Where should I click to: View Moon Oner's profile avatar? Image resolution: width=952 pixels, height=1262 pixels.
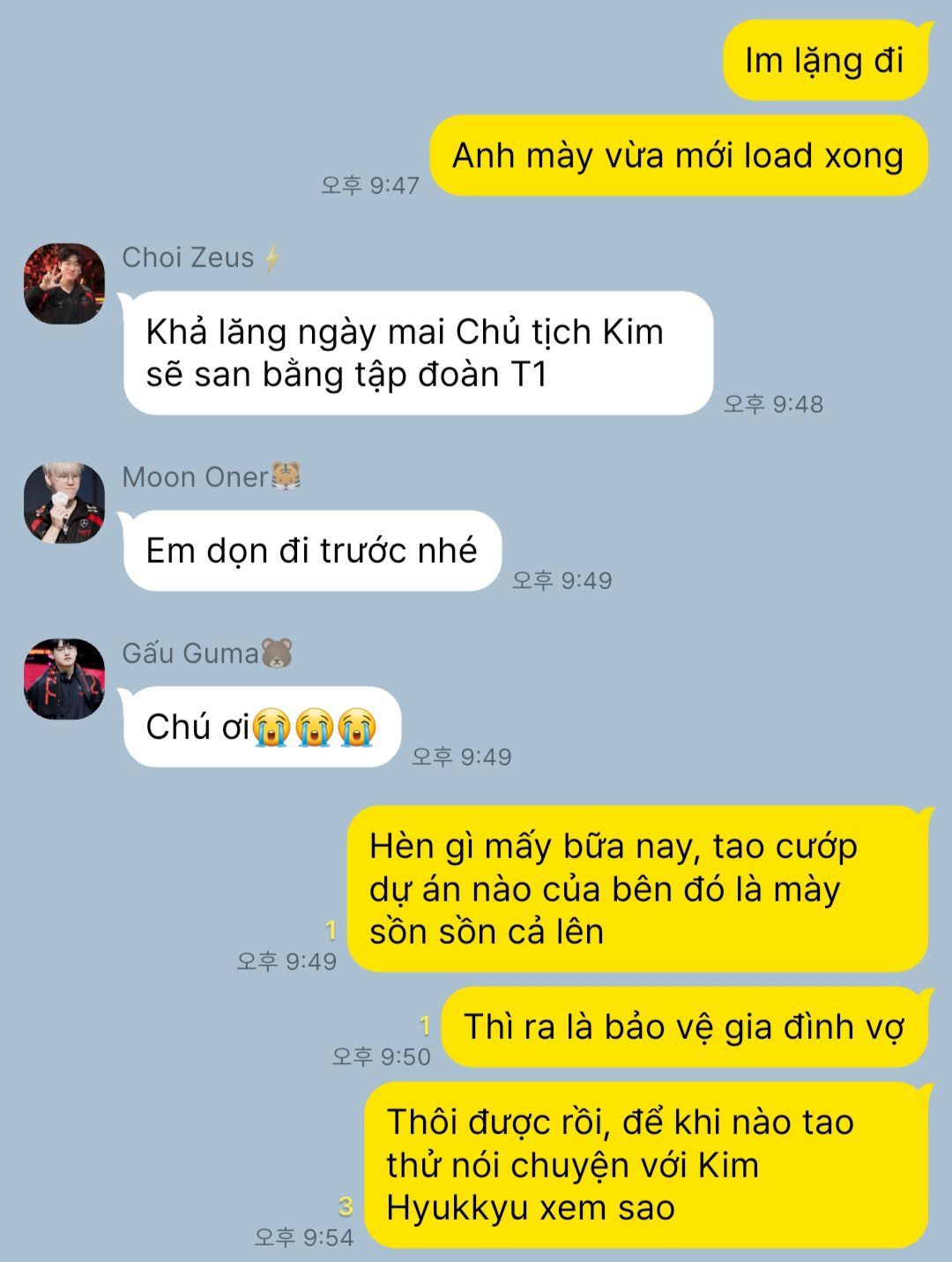[63, 503]
